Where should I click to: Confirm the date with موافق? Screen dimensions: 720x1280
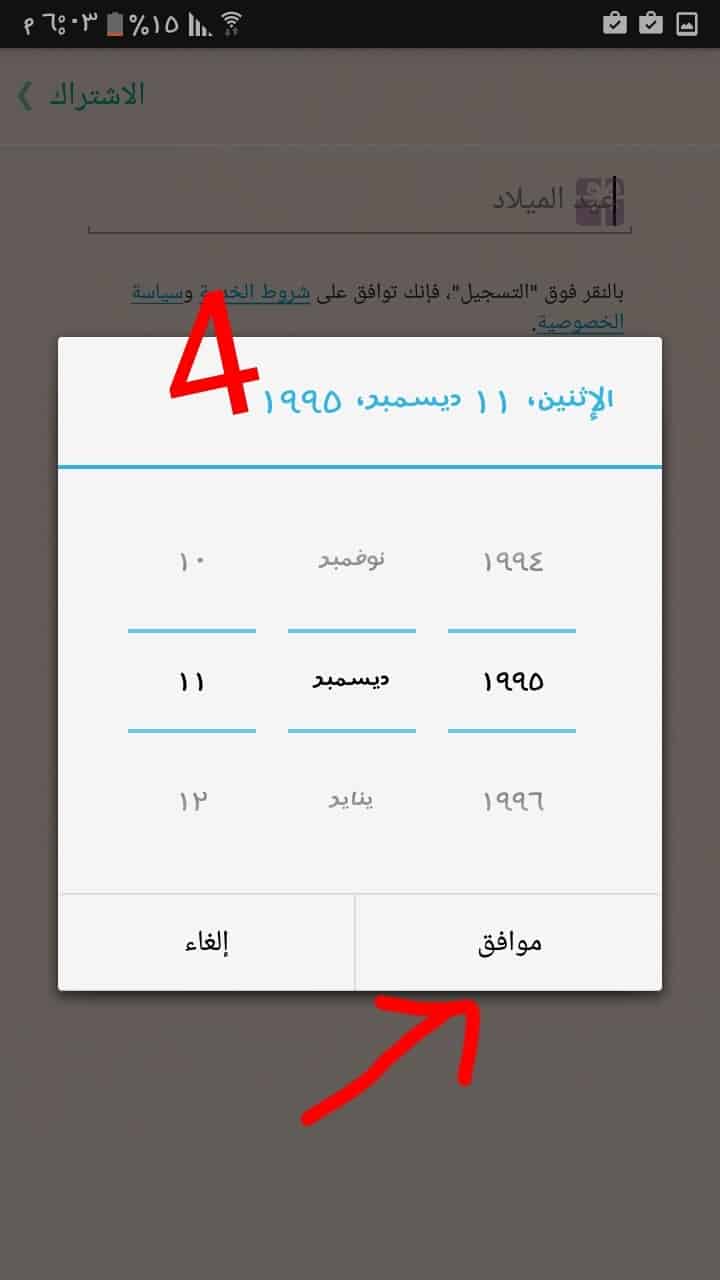click(x=508, y=942)
